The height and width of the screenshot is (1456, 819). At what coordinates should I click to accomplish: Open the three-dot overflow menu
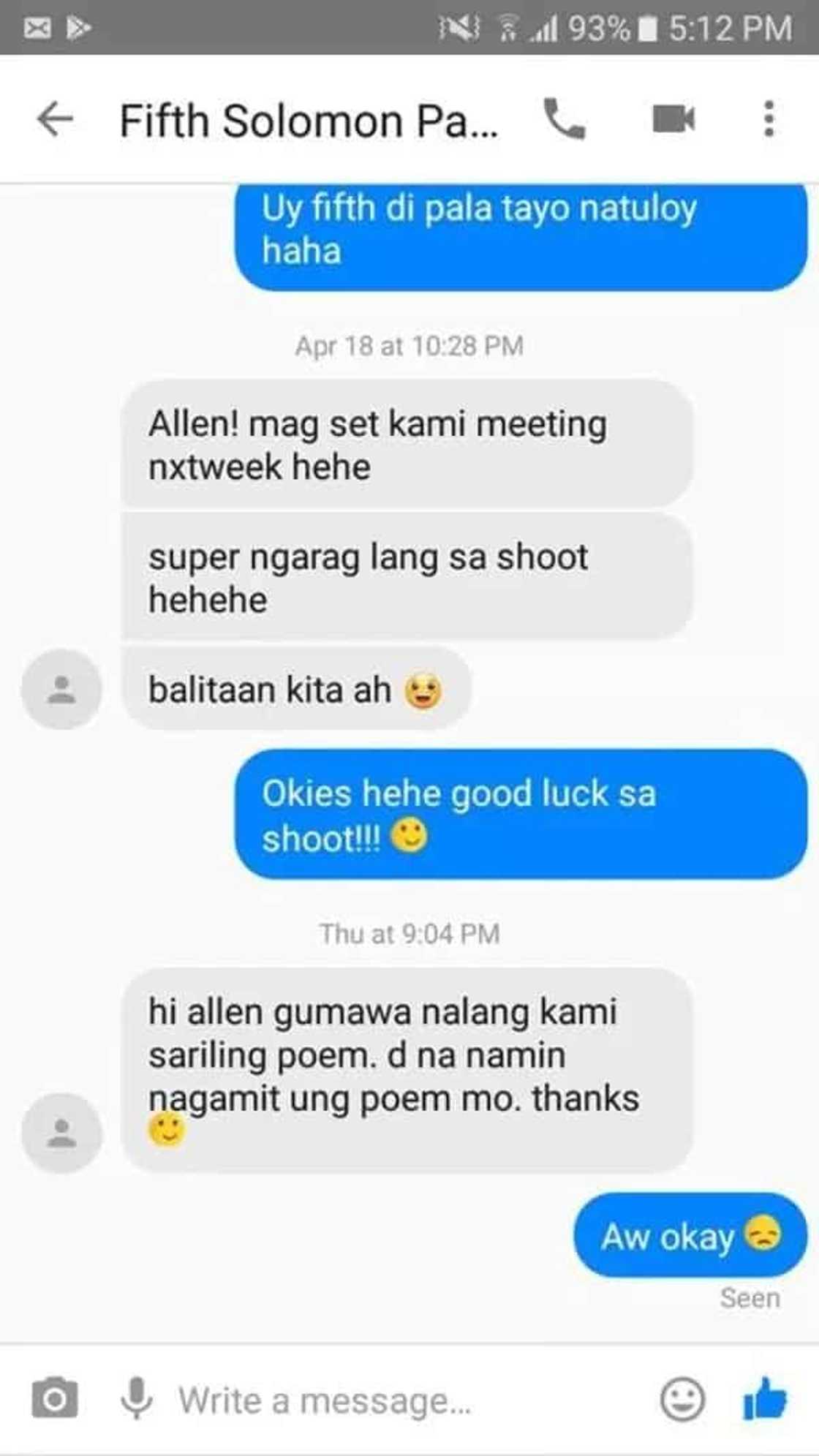click(768, 119)
